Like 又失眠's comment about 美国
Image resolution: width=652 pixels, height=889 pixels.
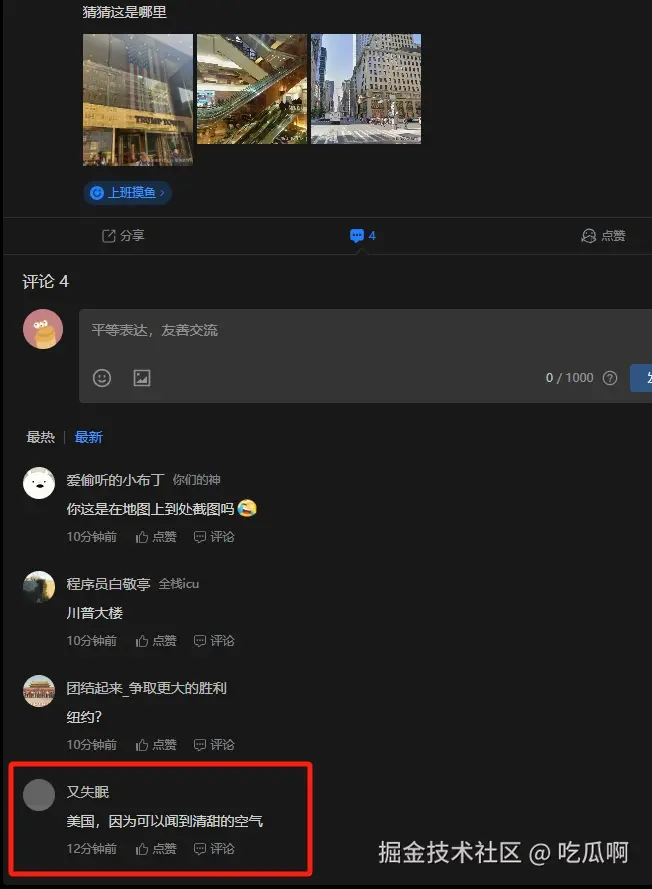tap(156, 849)
